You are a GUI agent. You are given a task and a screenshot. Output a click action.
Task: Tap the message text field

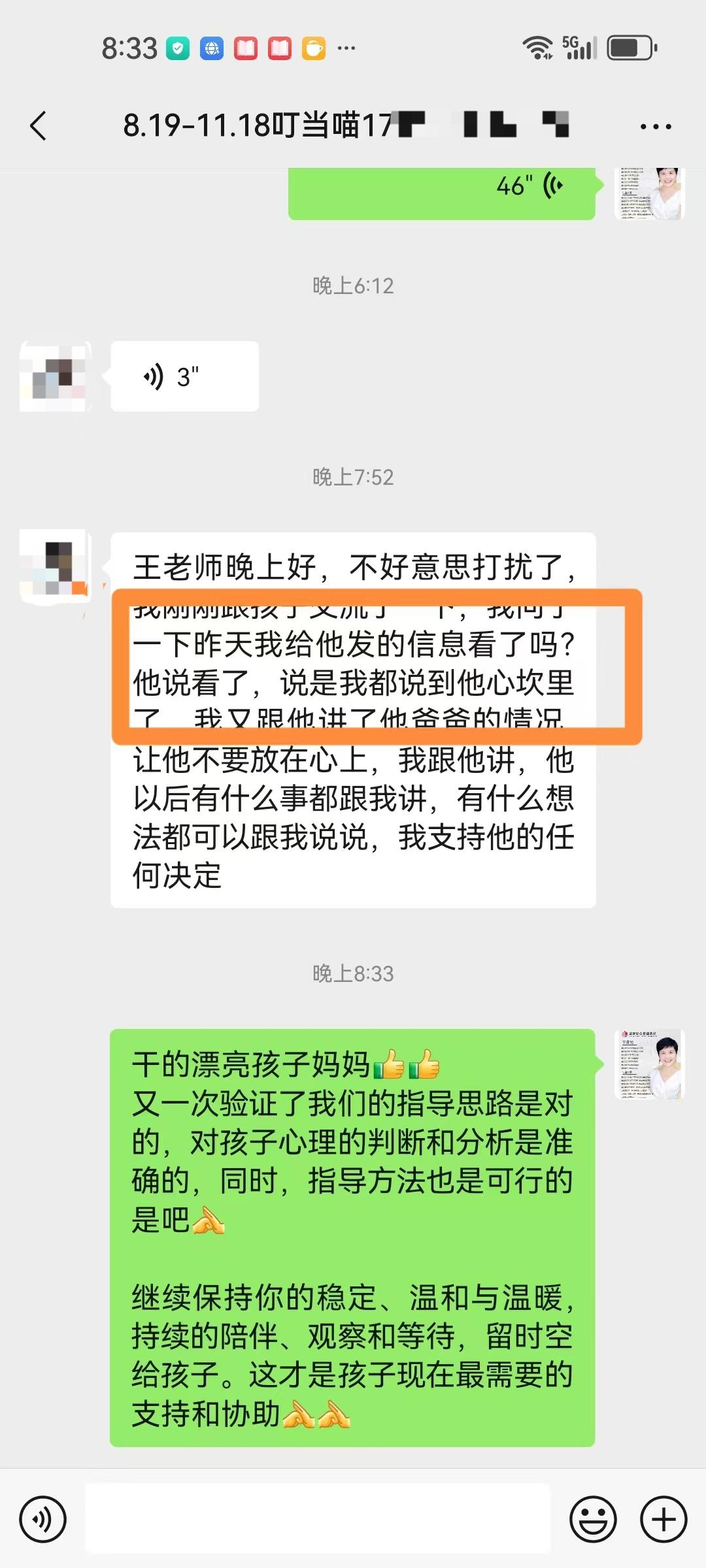[x=318, y=1519]
